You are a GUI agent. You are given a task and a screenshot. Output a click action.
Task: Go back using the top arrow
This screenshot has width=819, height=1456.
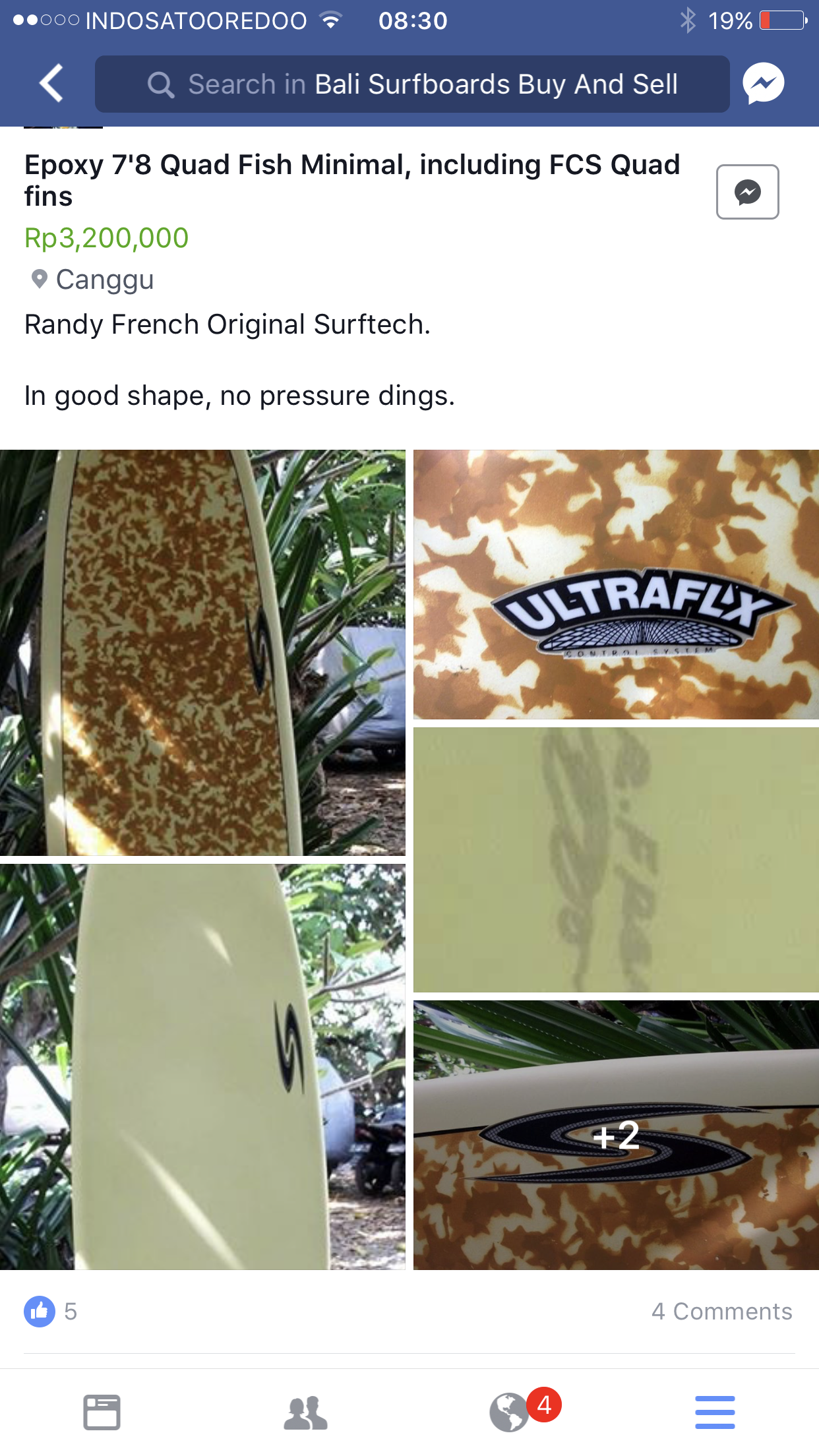[51, 84]
